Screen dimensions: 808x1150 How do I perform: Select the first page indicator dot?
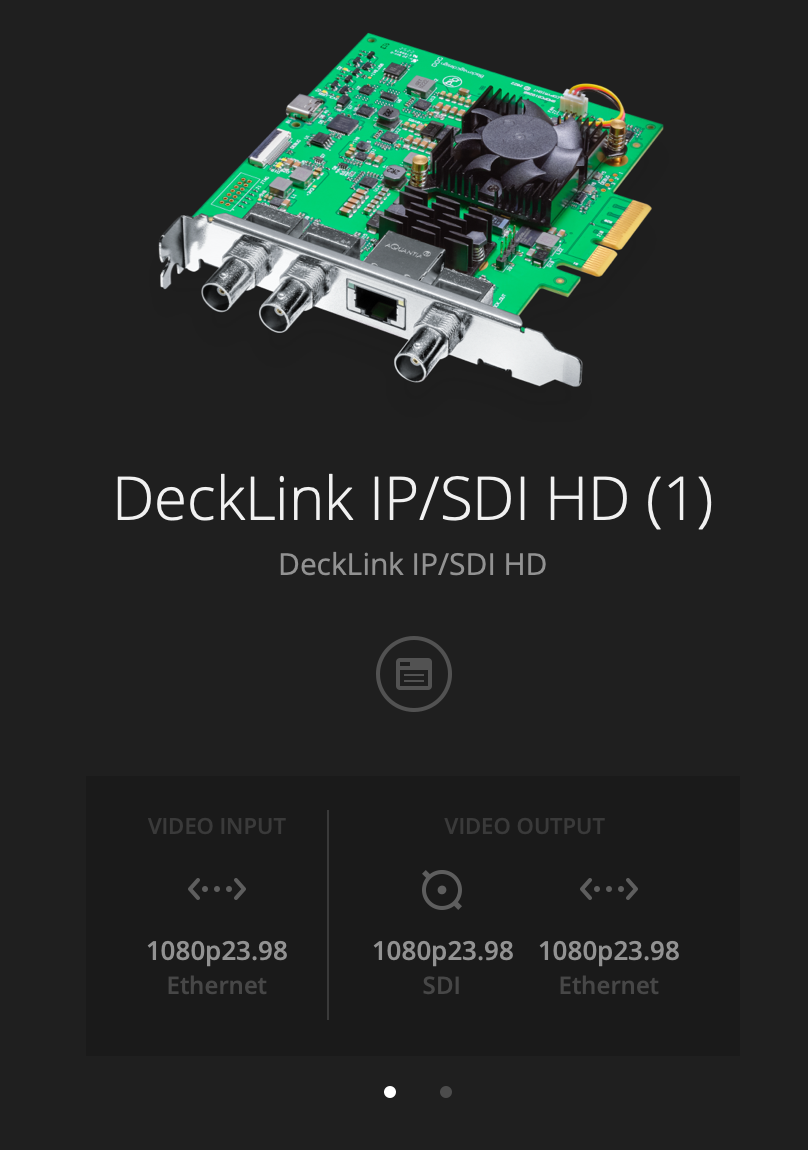point(390,1092)
